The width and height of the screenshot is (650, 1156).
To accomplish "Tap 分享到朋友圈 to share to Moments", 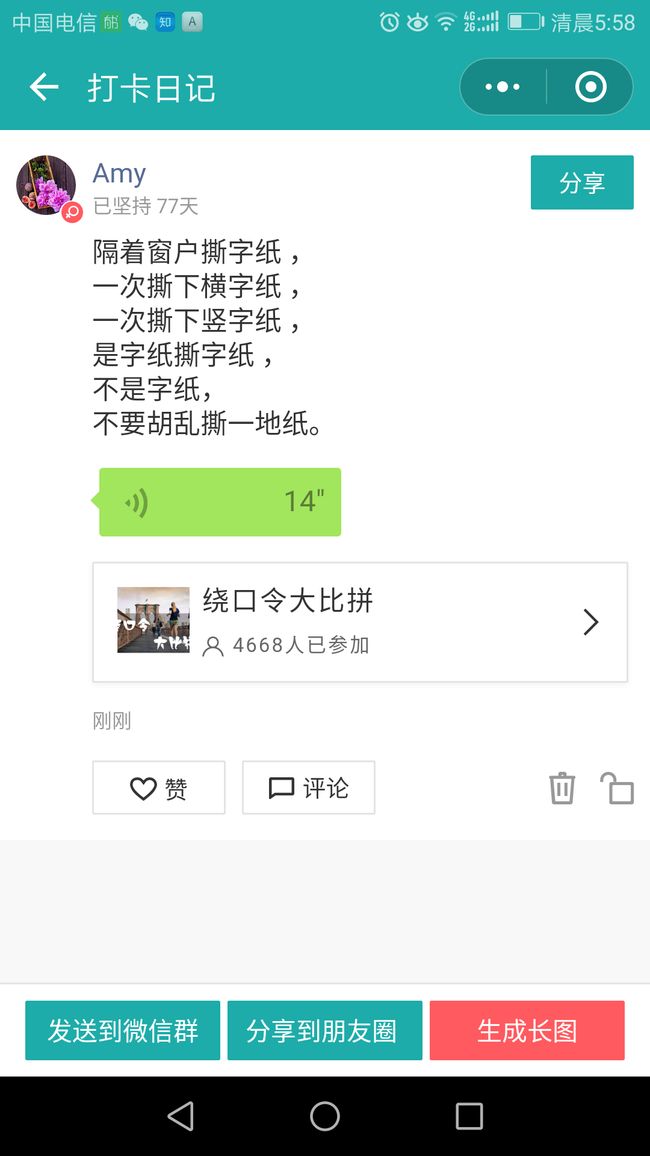I will click(x=324, y=1030).
